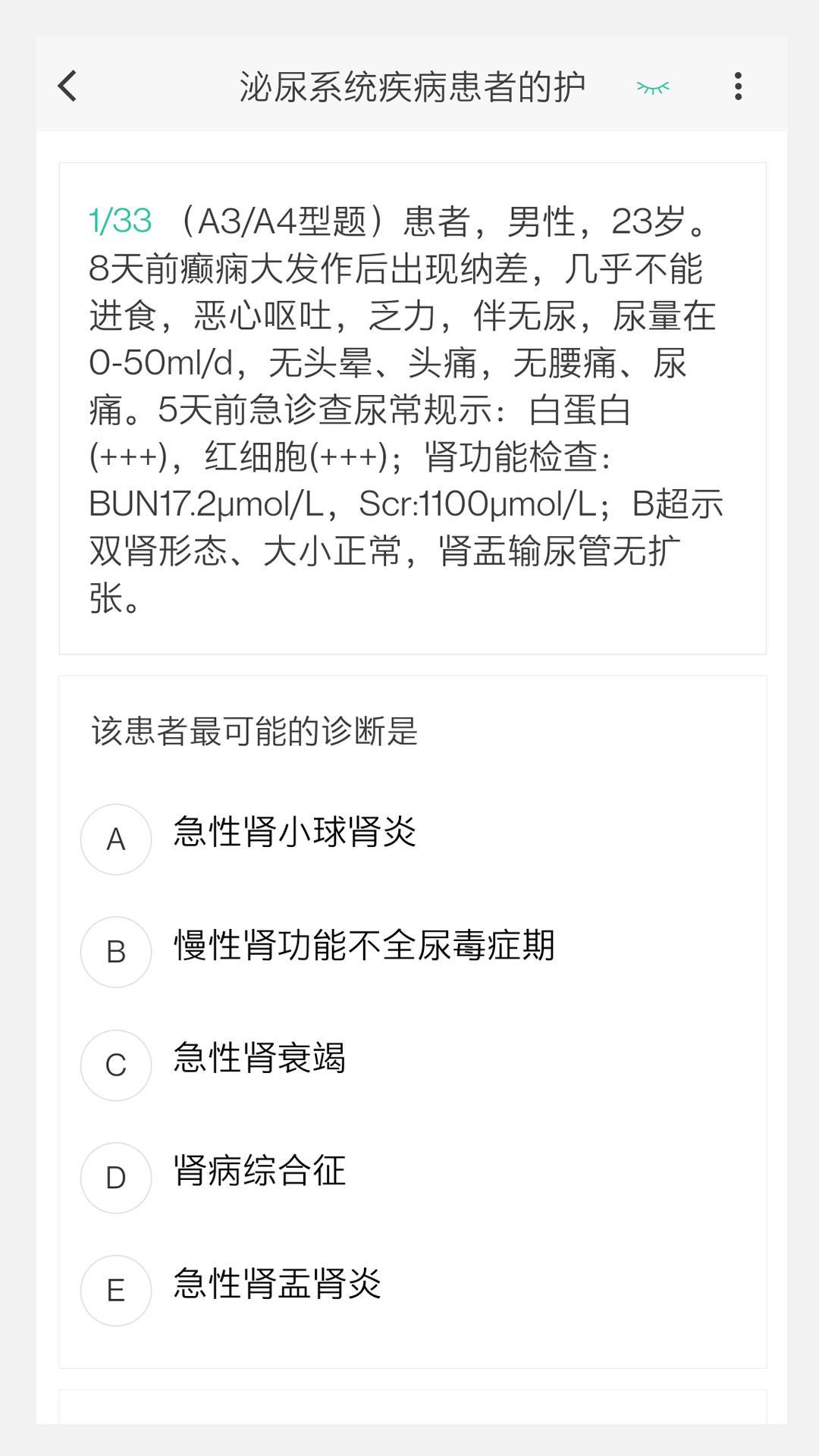Screen dimensions: 819x1456
Task: Tap the 肾病综合征 option label
Action: (x=260, y=1172)
